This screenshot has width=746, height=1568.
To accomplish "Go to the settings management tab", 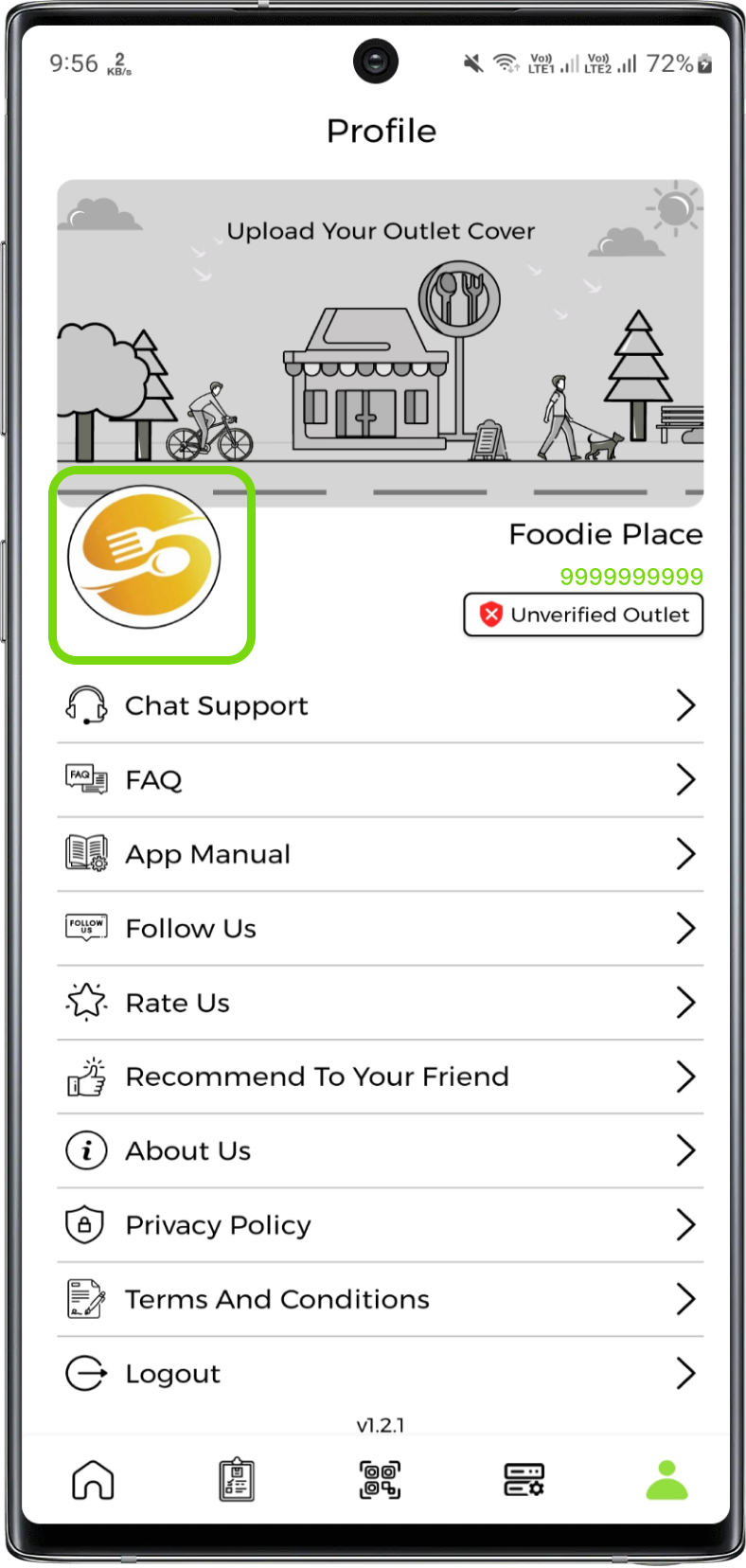I will 524,1480.
